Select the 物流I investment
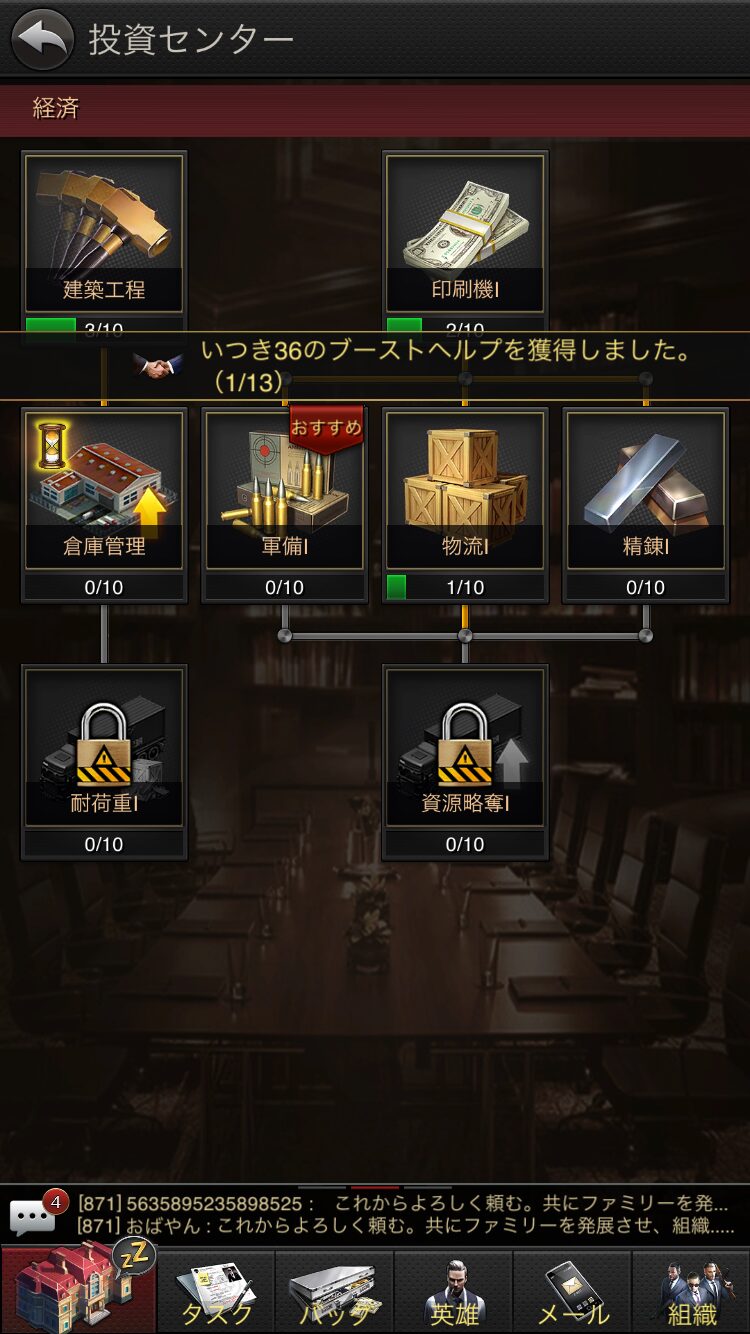The height and width of the screenshot is (1334, 750). click(465, 490)
